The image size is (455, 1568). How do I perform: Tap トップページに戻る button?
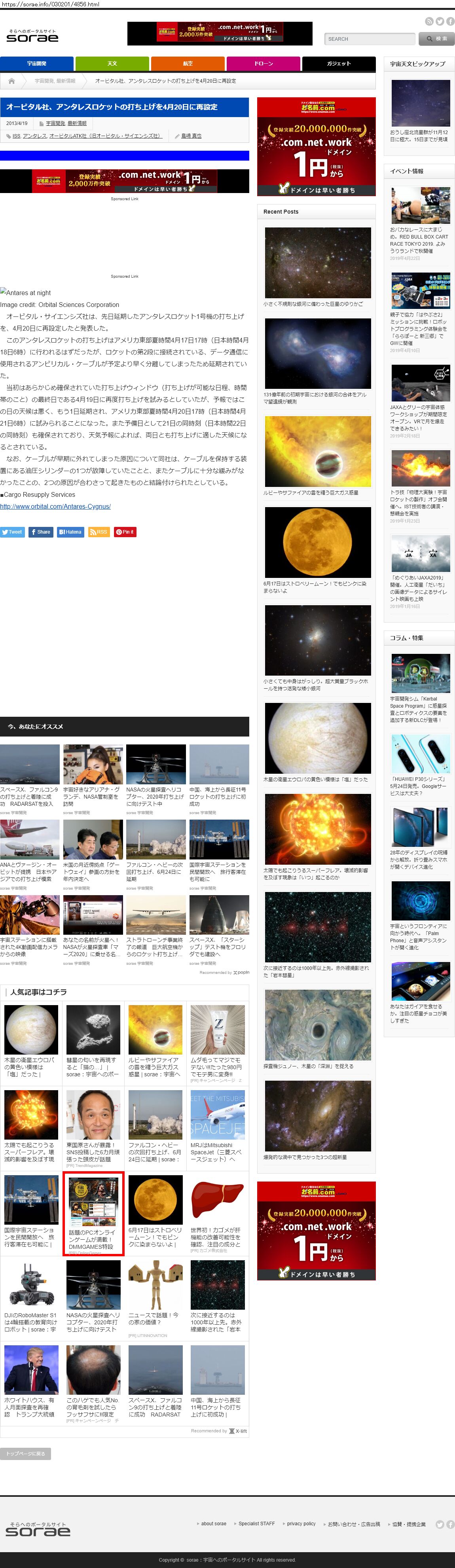26,1454
